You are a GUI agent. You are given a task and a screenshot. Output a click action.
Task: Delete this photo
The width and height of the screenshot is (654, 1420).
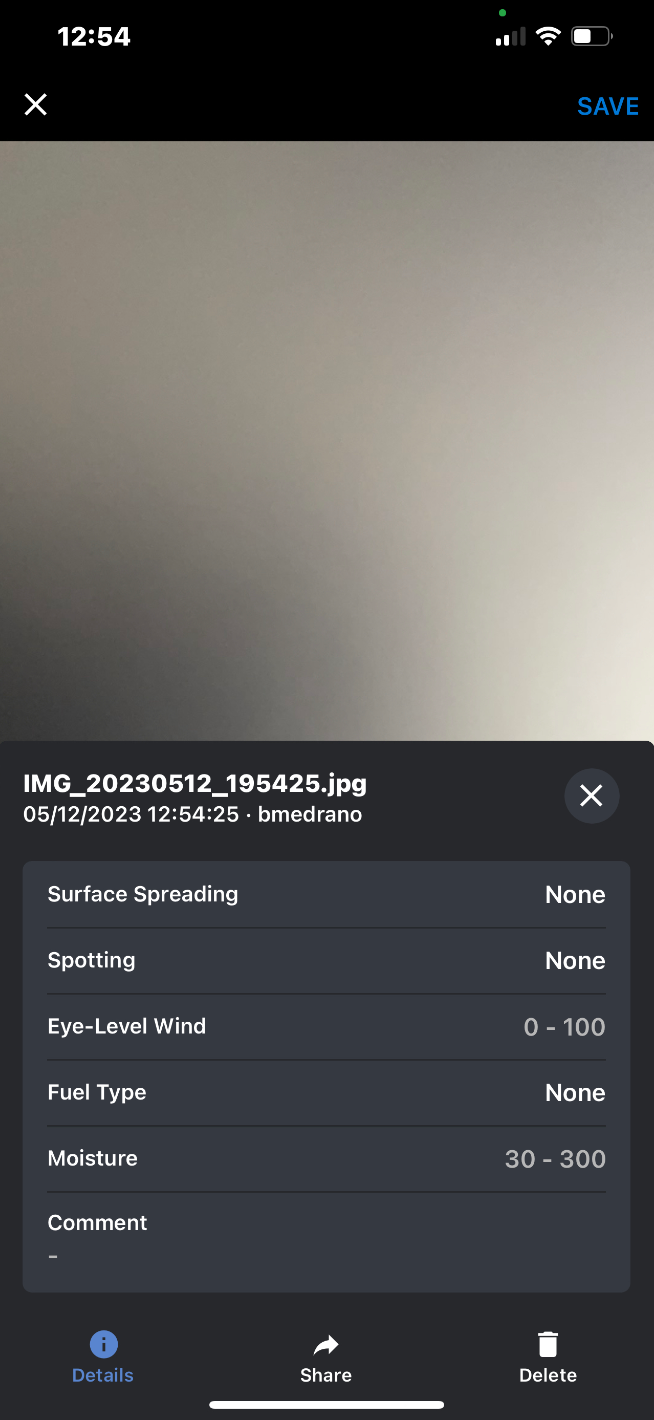pos(548,1357)
